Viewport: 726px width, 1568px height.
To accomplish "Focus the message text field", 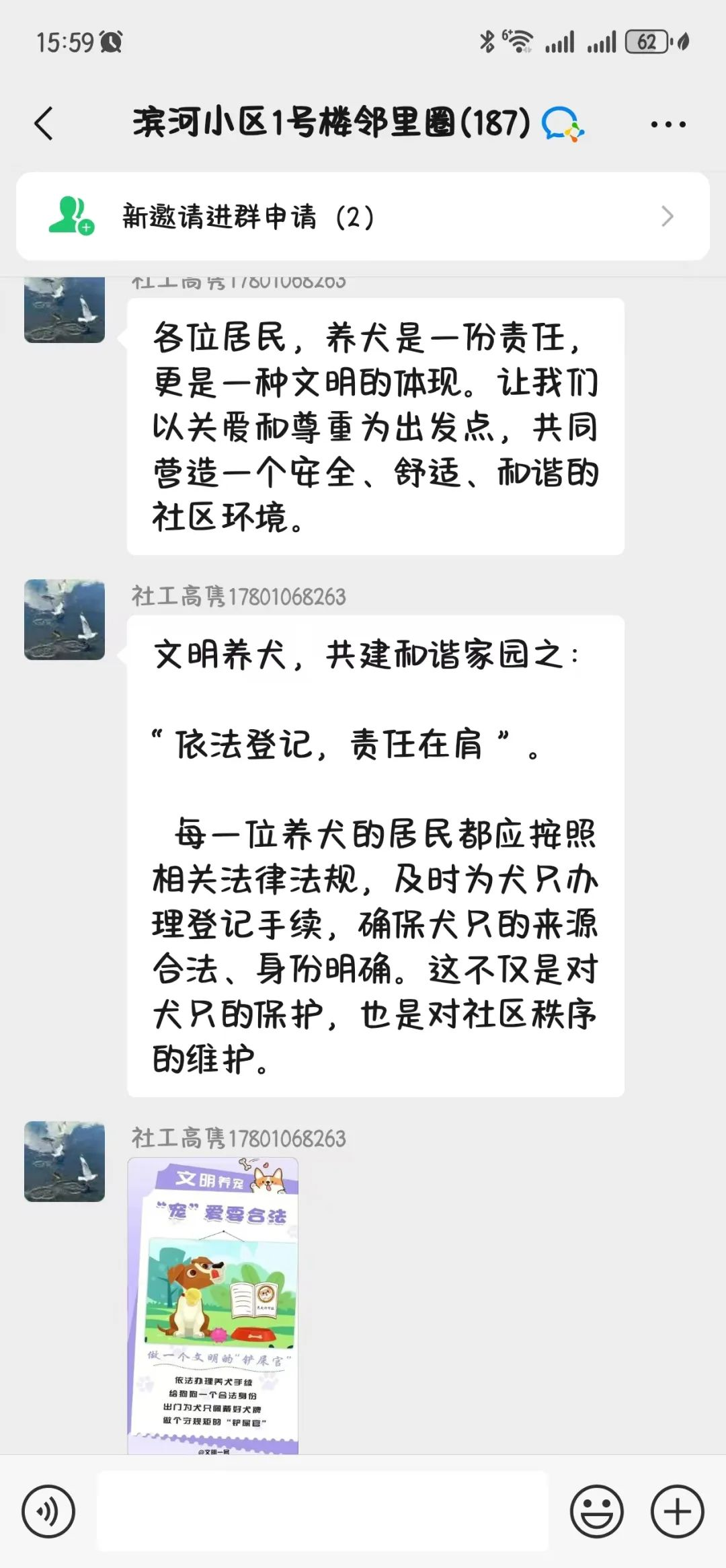I will (323, 1511).
